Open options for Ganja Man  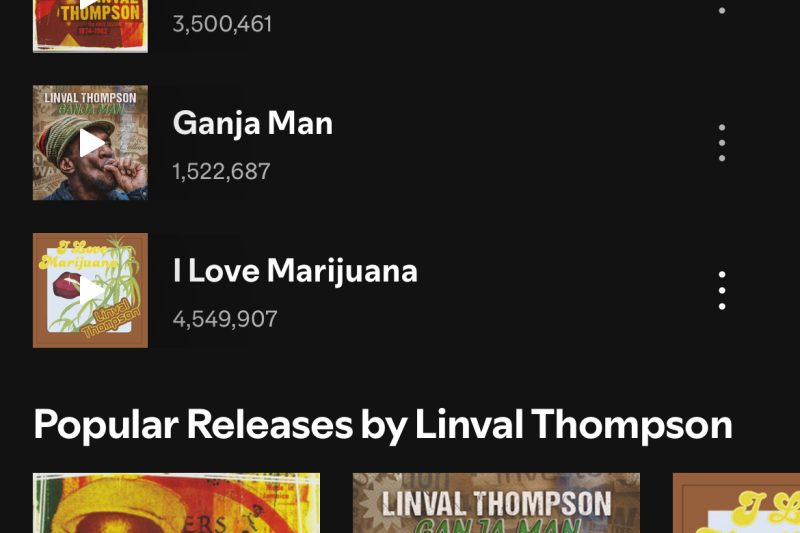tap(722, 143)
